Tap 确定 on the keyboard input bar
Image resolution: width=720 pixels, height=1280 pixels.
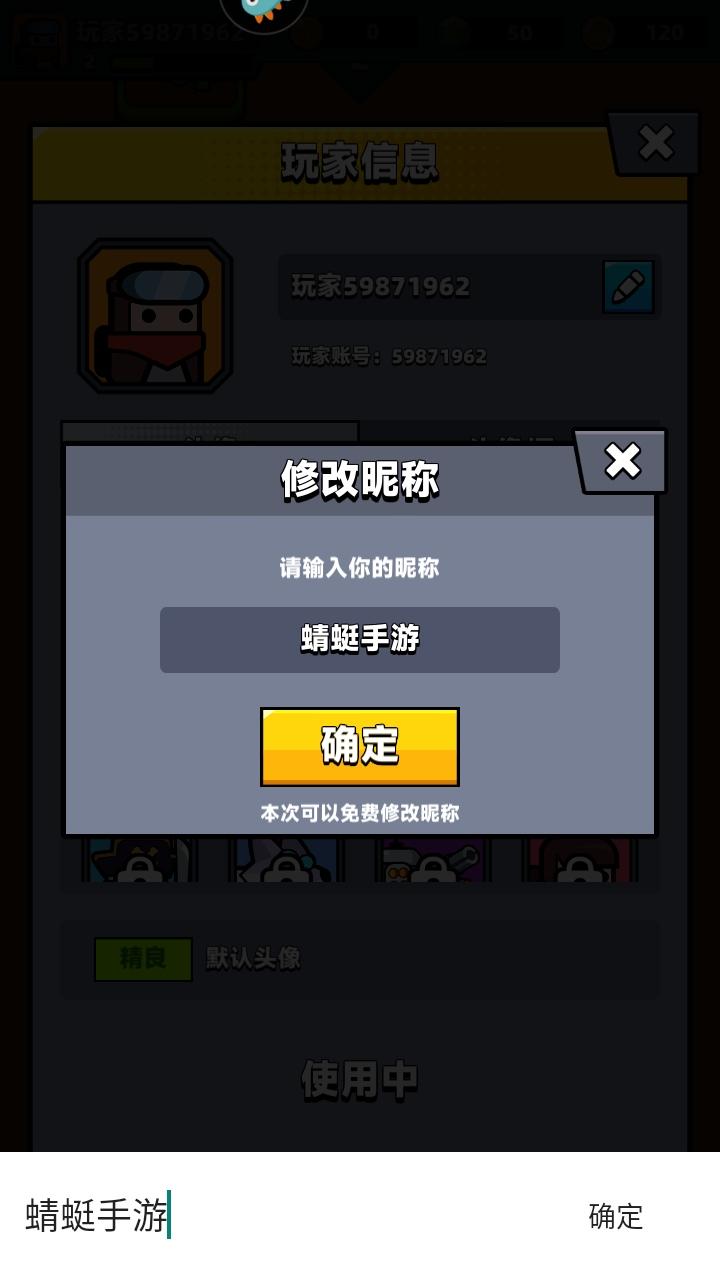tap(614, 1218)
